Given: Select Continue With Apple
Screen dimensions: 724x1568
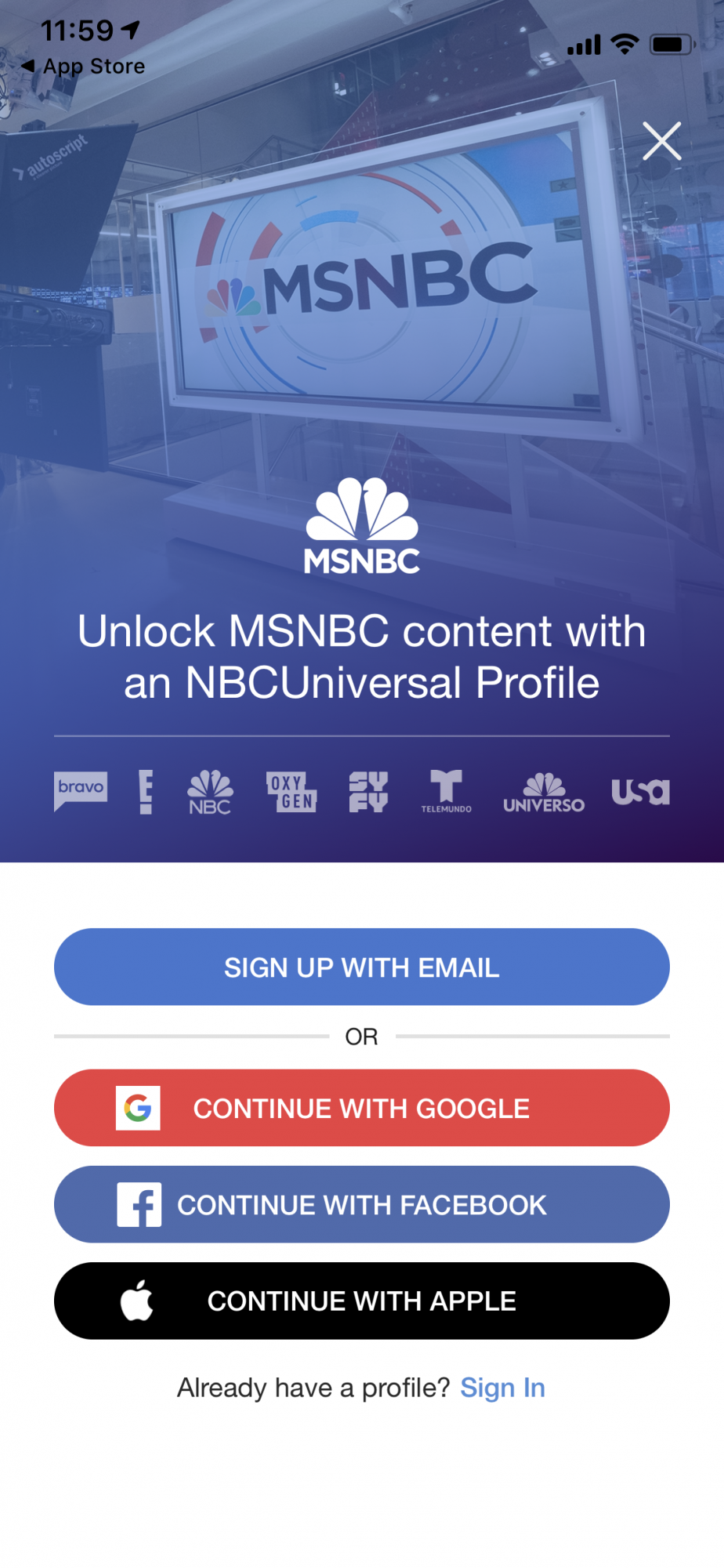Looking at the screenshot, I should 362,1301.
